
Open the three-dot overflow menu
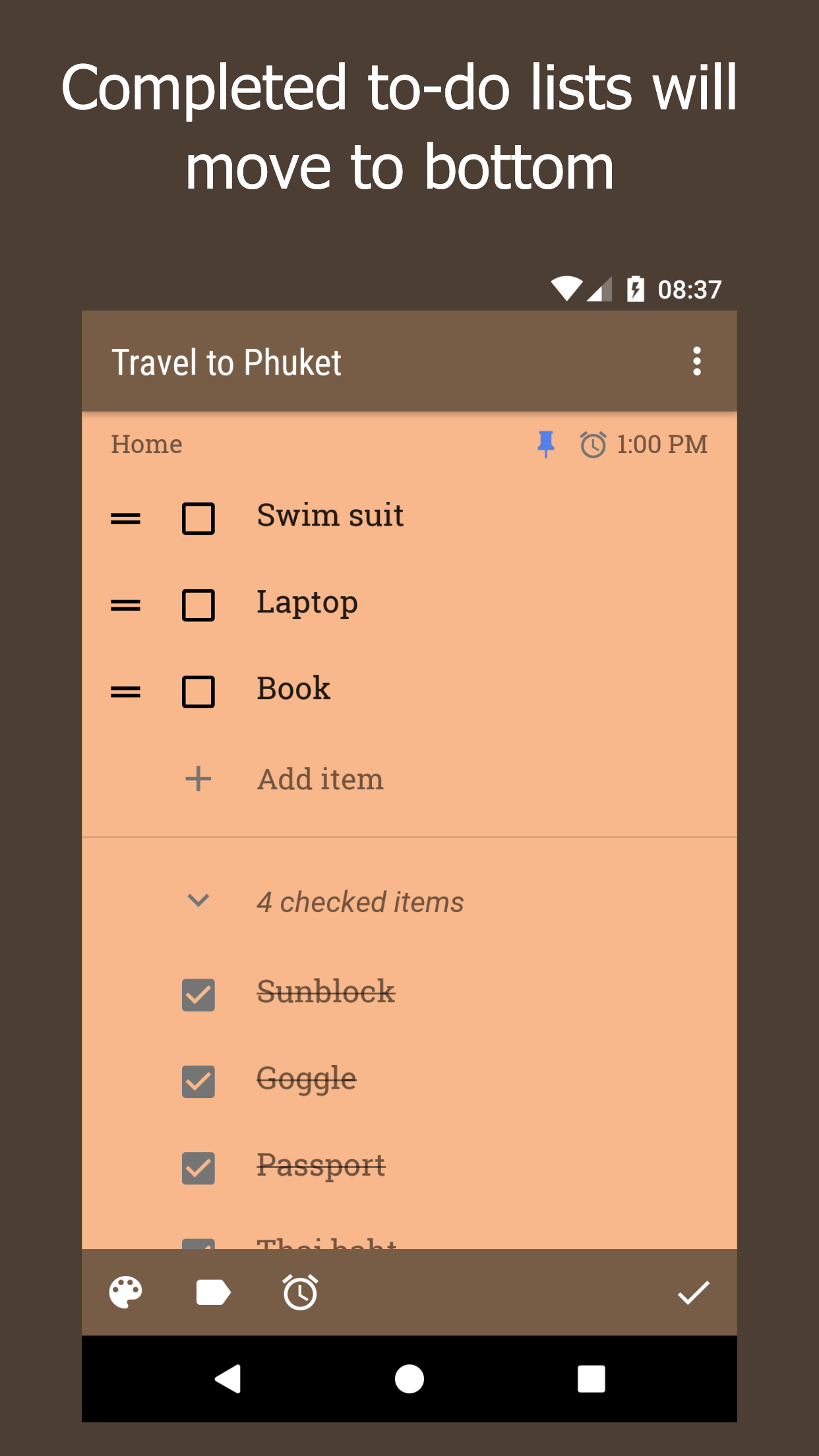pyautogui.click(x=697, y=362)
